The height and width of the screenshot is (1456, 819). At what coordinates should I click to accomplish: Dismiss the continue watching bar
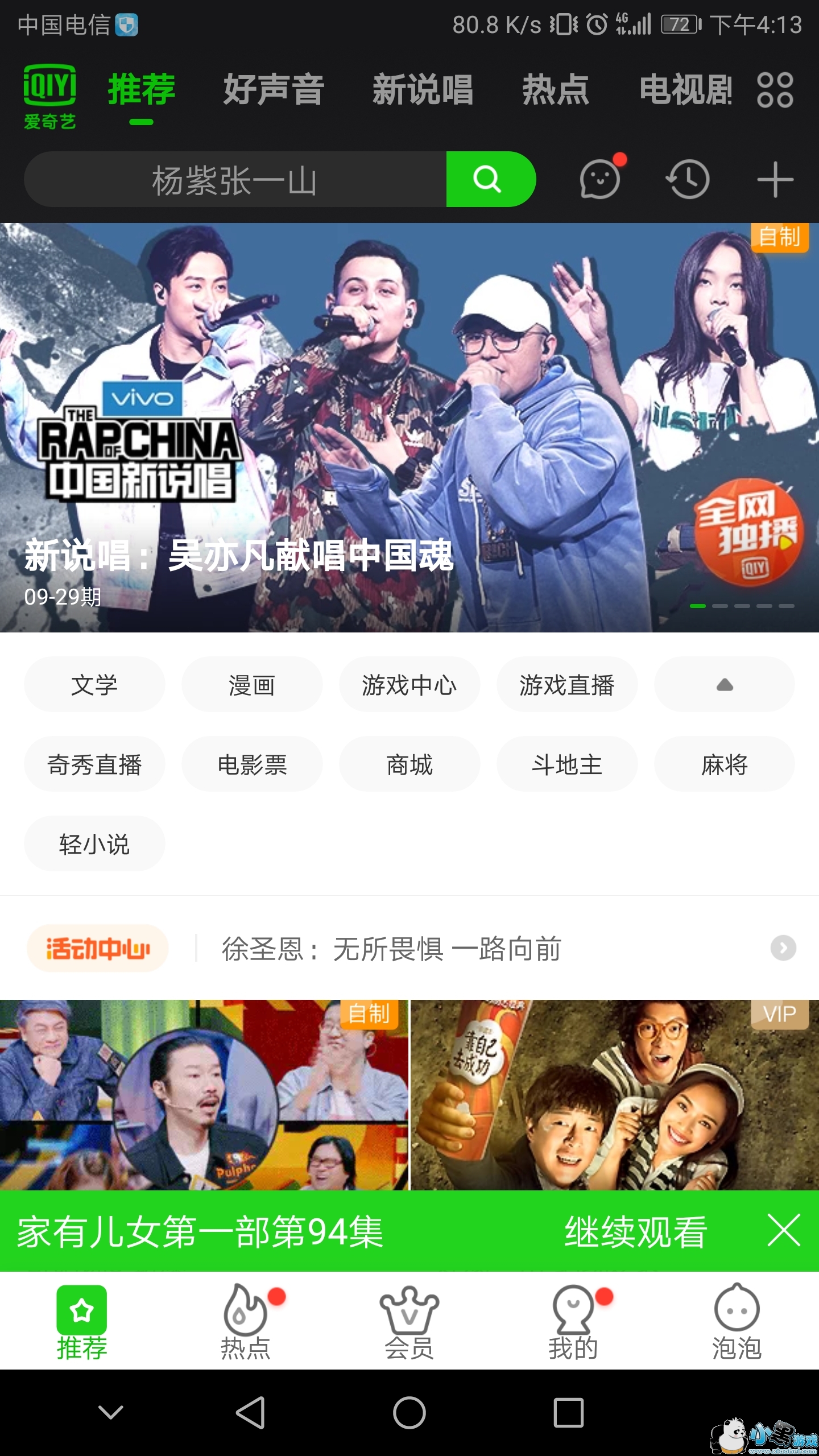pos(784,1231)
